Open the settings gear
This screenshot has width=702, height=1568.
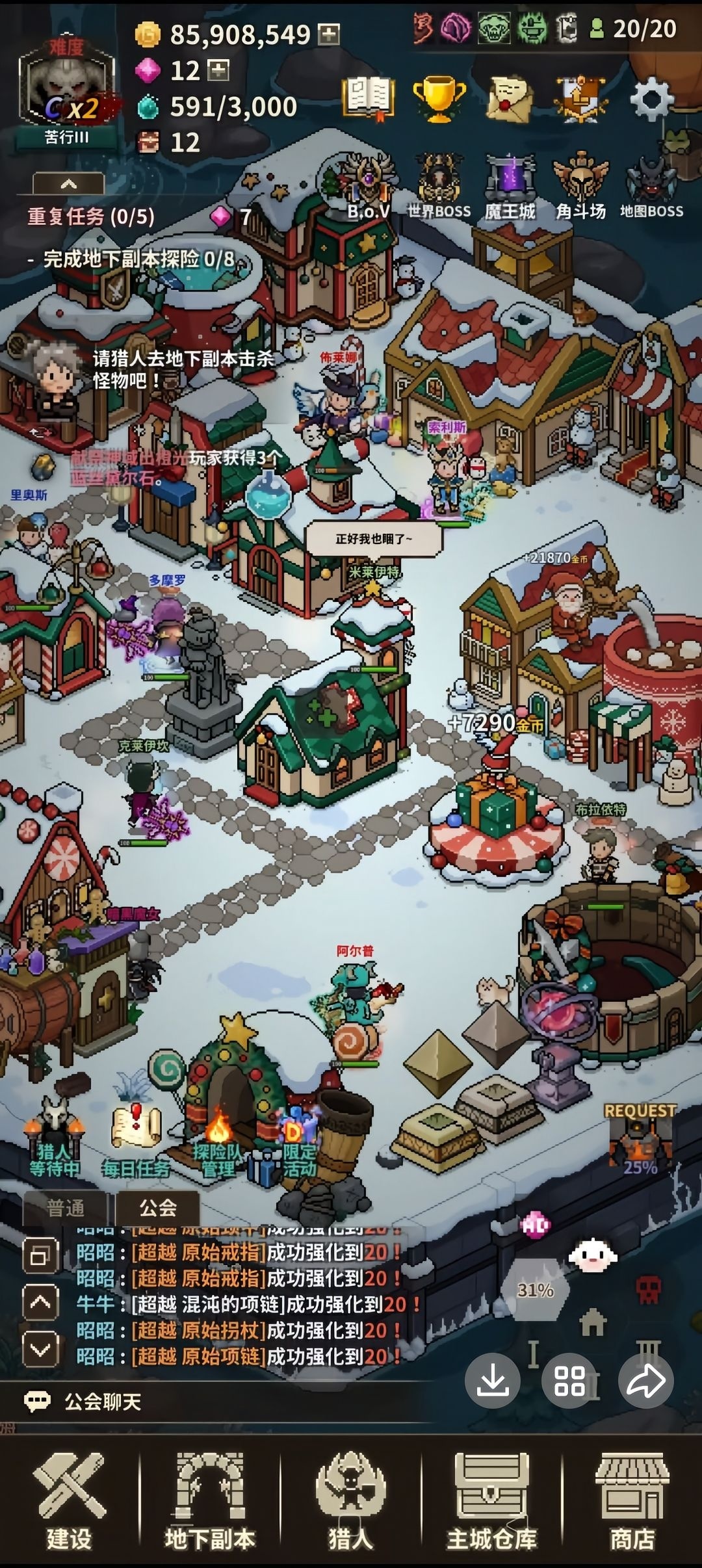point(651,99)
